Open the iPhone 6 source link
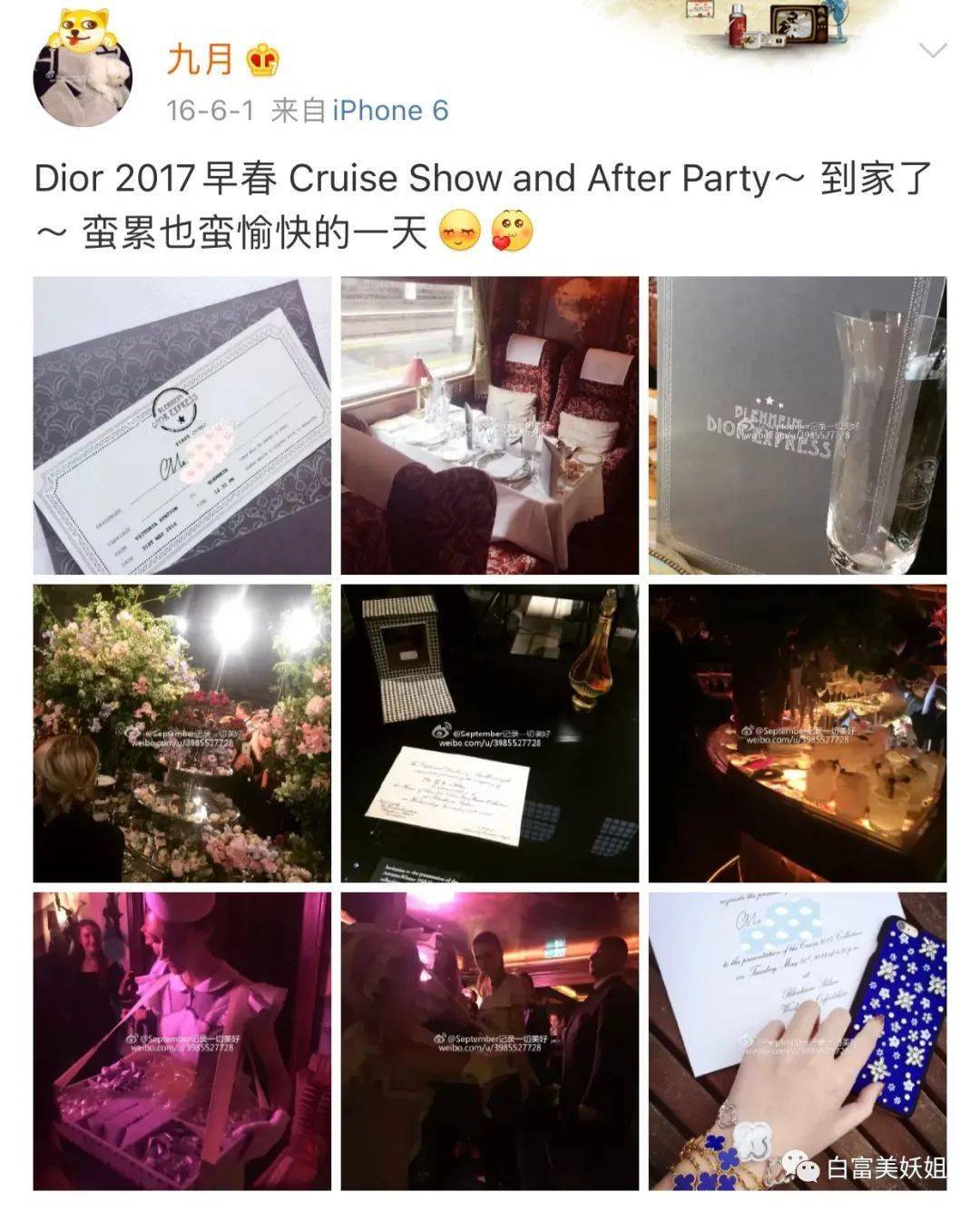The height and width of the screenshot is (1212, 980). 390,111
